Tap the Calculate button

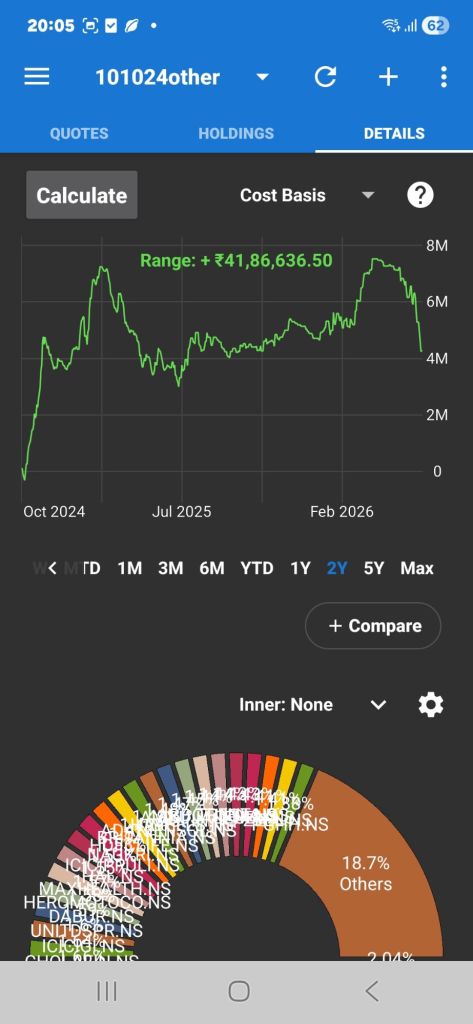click(x=82, y=195)
